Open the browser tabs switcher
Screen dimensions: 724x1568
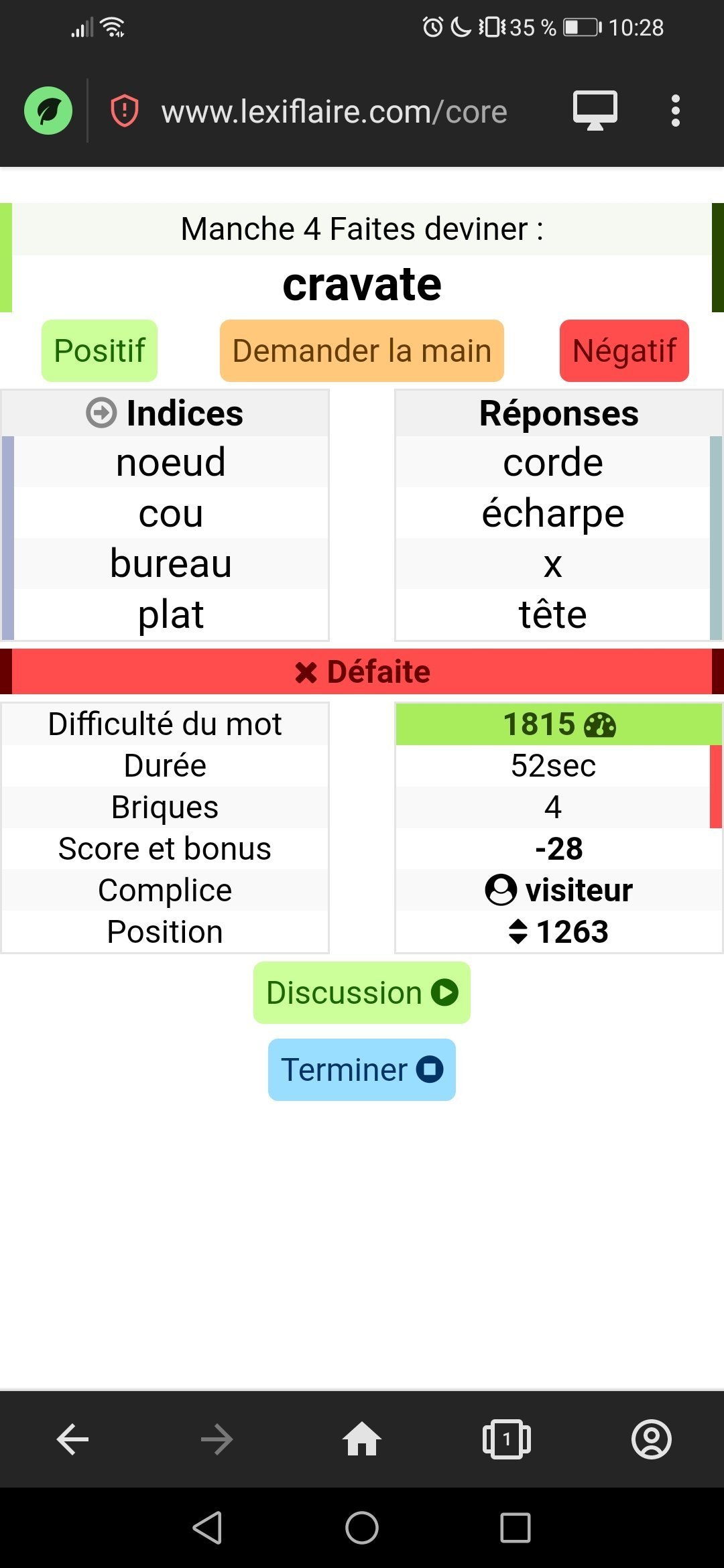pos(506,1439)
